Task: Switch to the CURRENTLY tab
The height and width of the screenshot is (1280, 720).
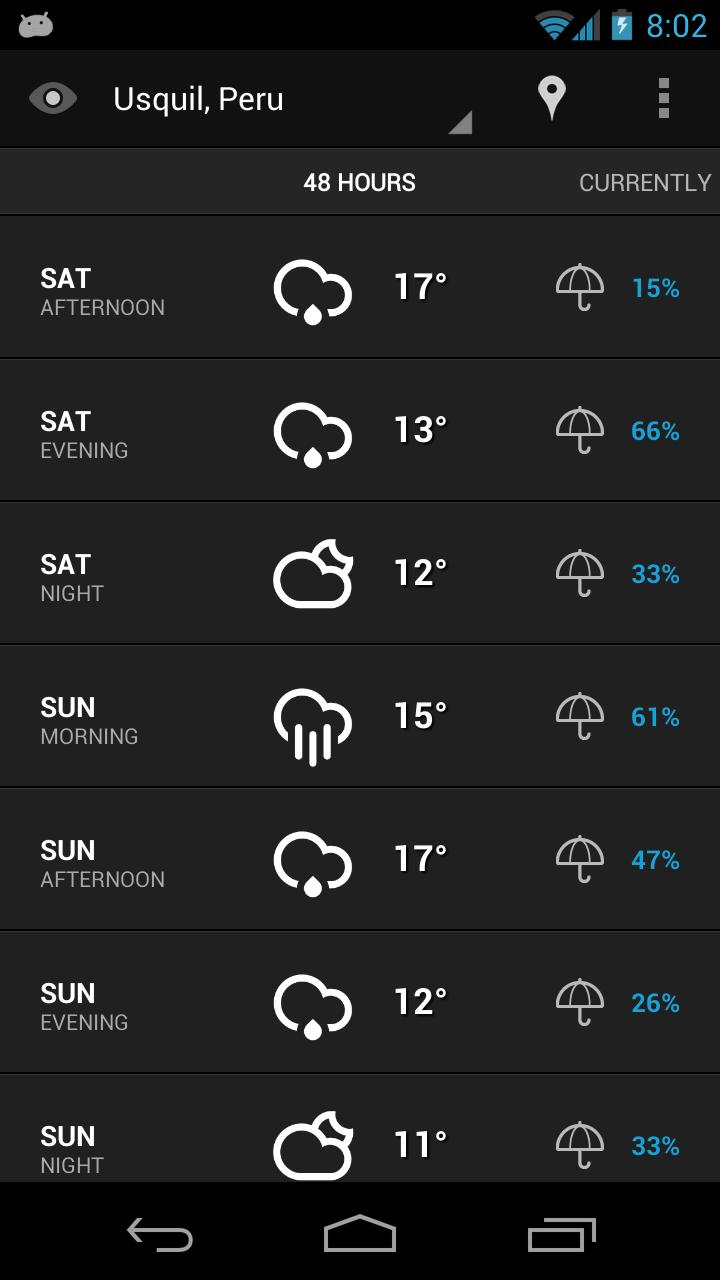Action: click(644, 182)
